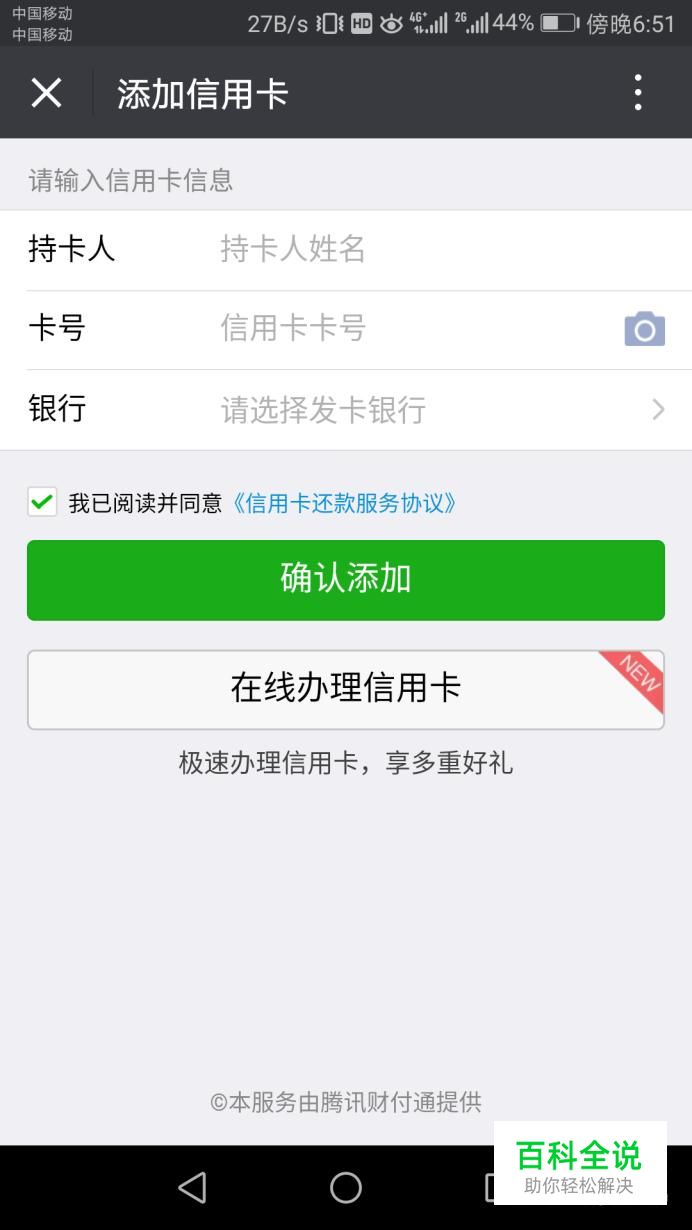The image size is (692, 1230).
Task: Uncheck the agreement checkbox
Action: [42, 502]
